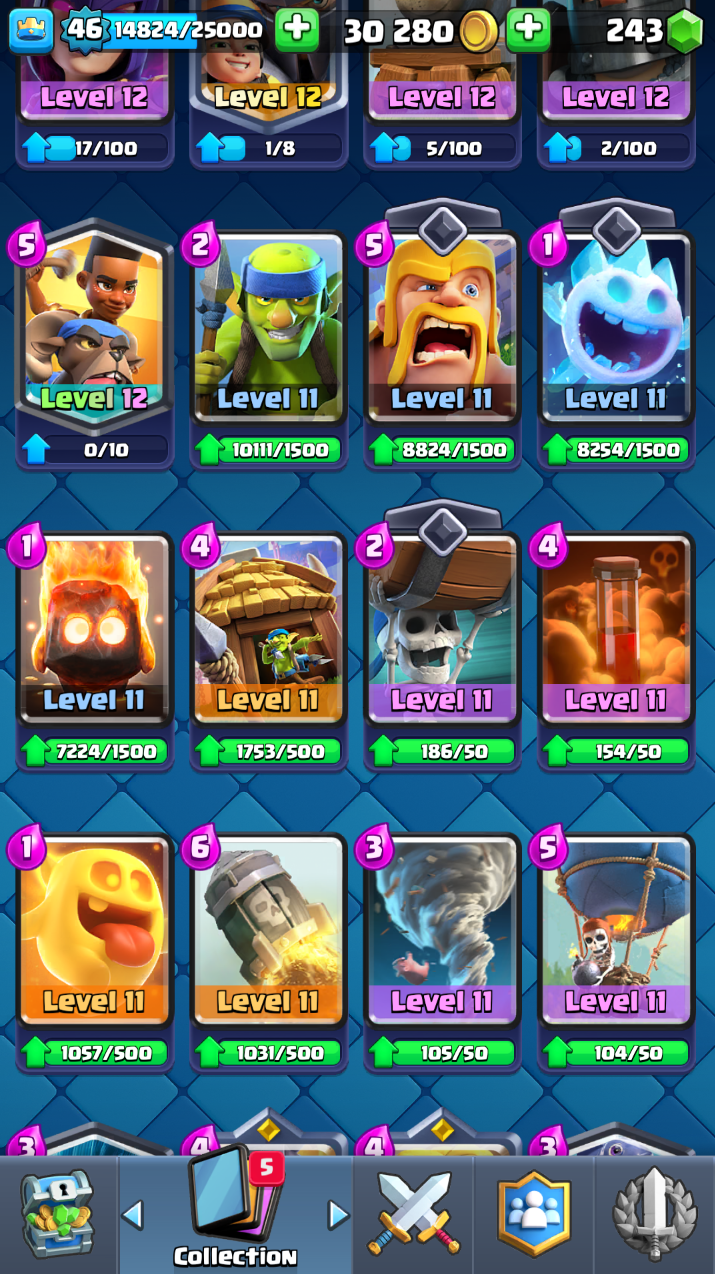Open the Tornado spell card
The height and width of the screenshot is (1274, 715).
(x=442, y=930)
